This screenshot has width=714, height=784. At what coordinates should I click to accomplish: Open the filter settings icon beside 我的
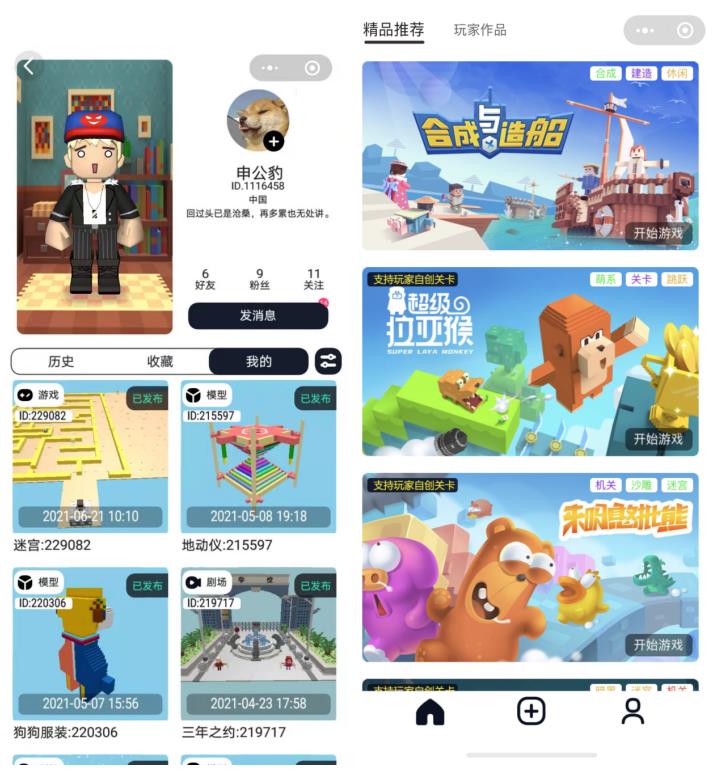[328, 361]
